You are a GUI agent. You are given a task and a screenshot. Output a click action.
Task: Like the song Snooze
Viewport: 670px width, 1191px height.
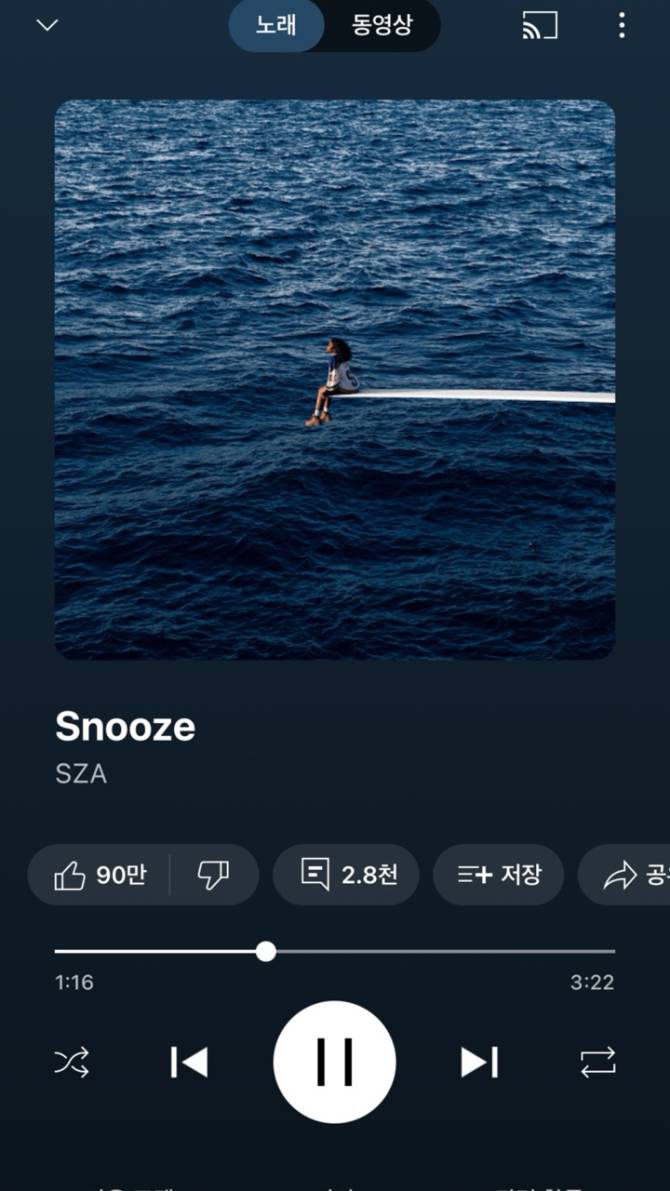pos(100,875)
